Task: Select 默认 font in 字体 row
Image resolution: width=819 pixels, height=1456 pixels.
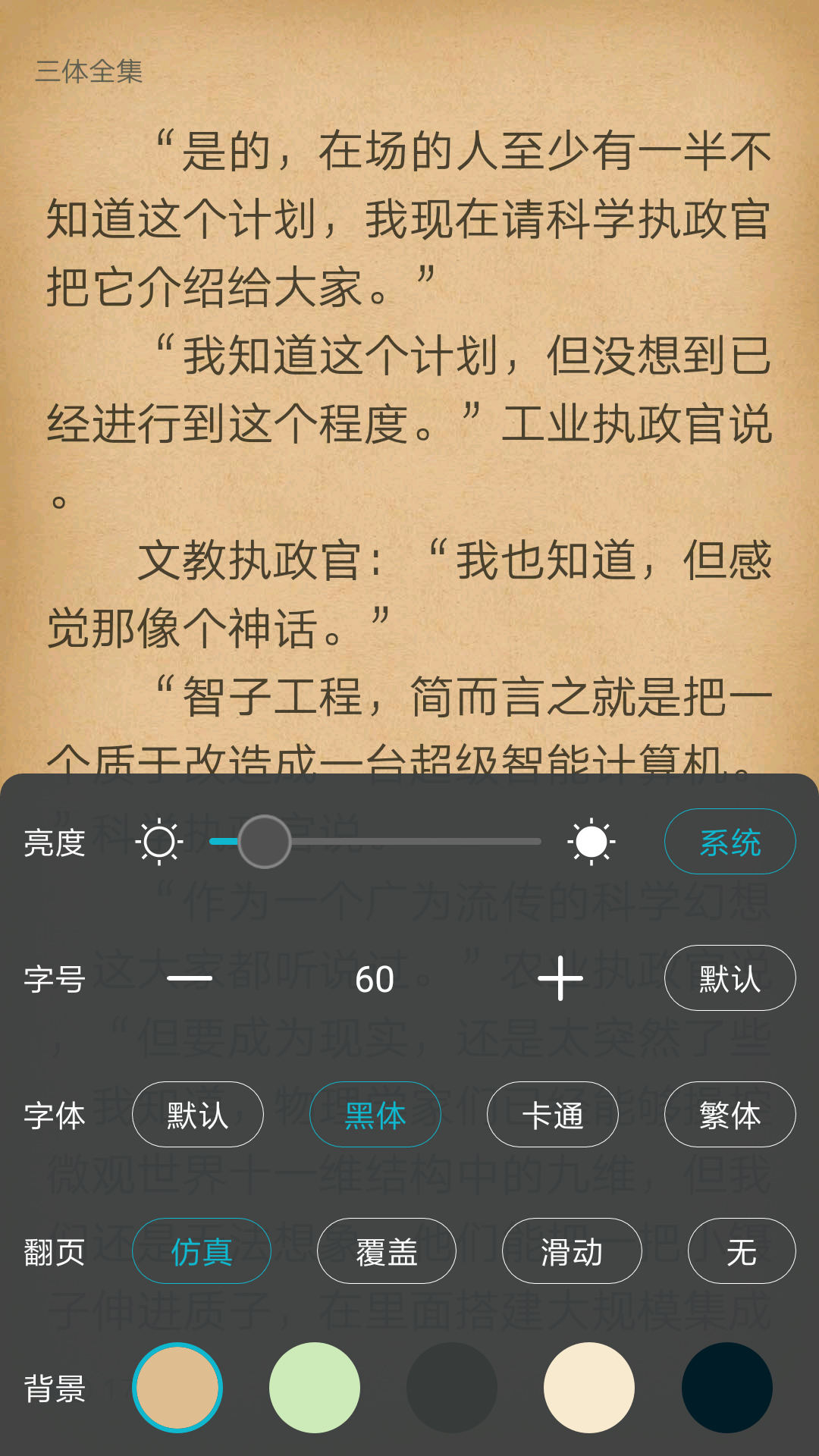Action: pyautogui.click(x=197, y=1115)
